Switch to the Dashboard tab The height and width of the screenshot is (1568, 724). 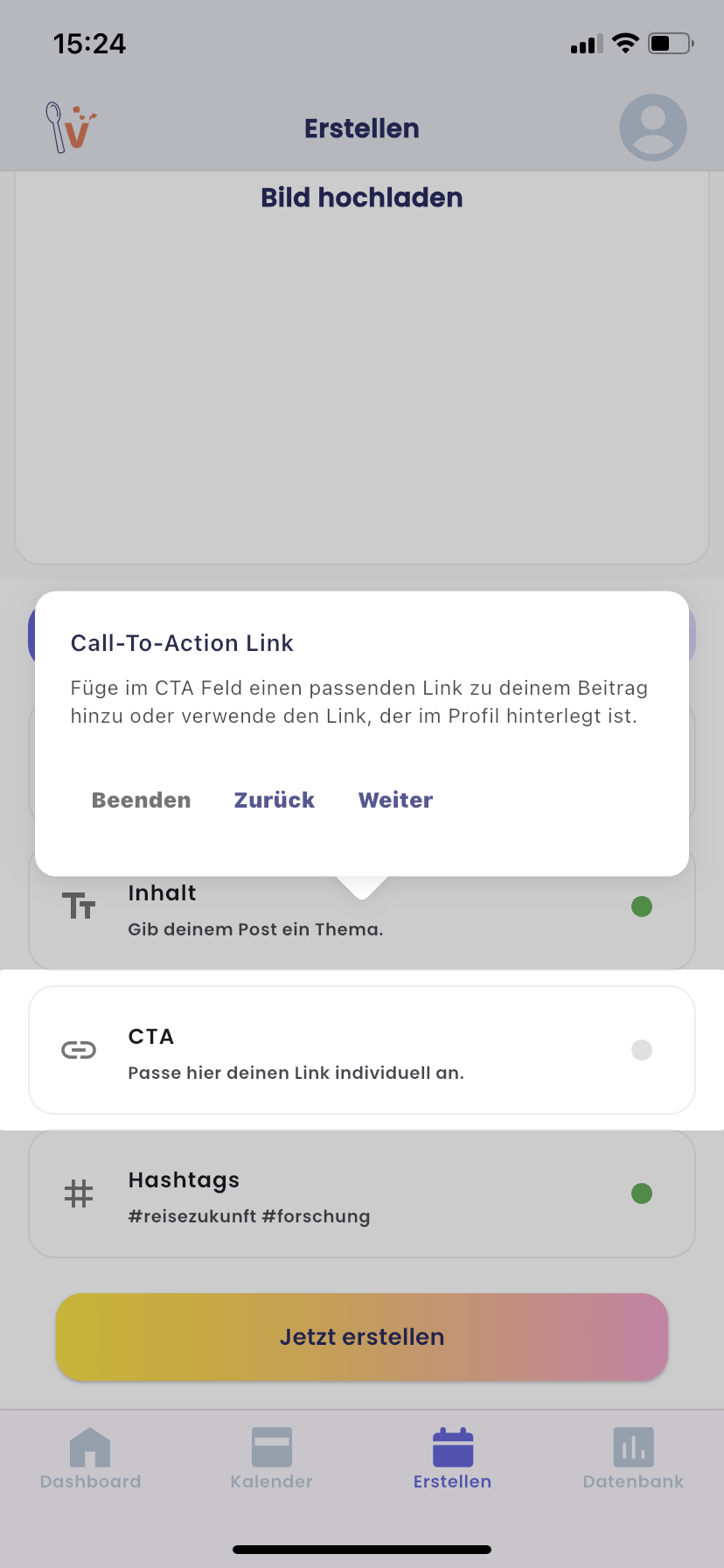[x=90, y=1458]
